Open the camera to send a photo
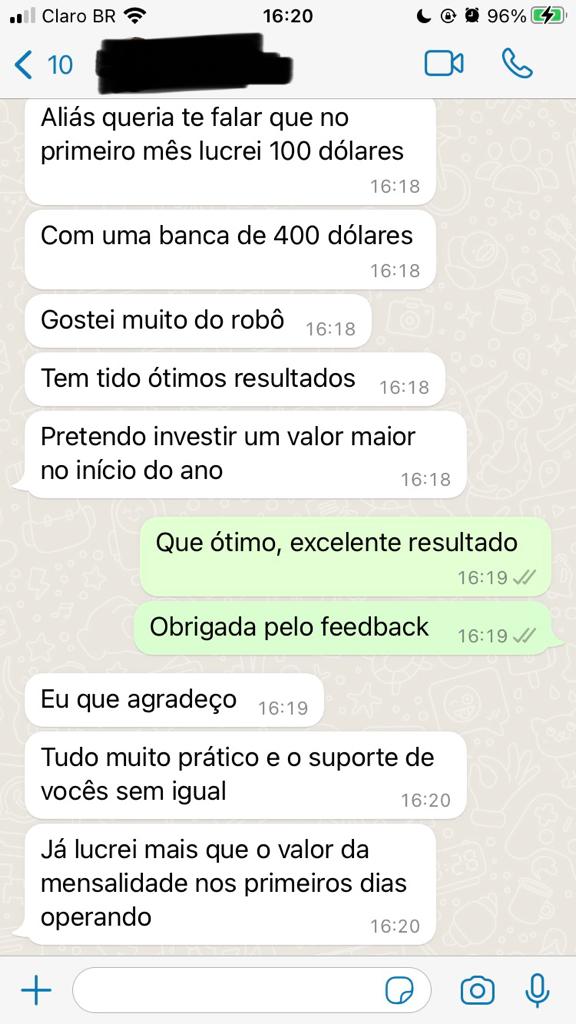The height and width of the screenshot is (1024, 576). (477, 991)
